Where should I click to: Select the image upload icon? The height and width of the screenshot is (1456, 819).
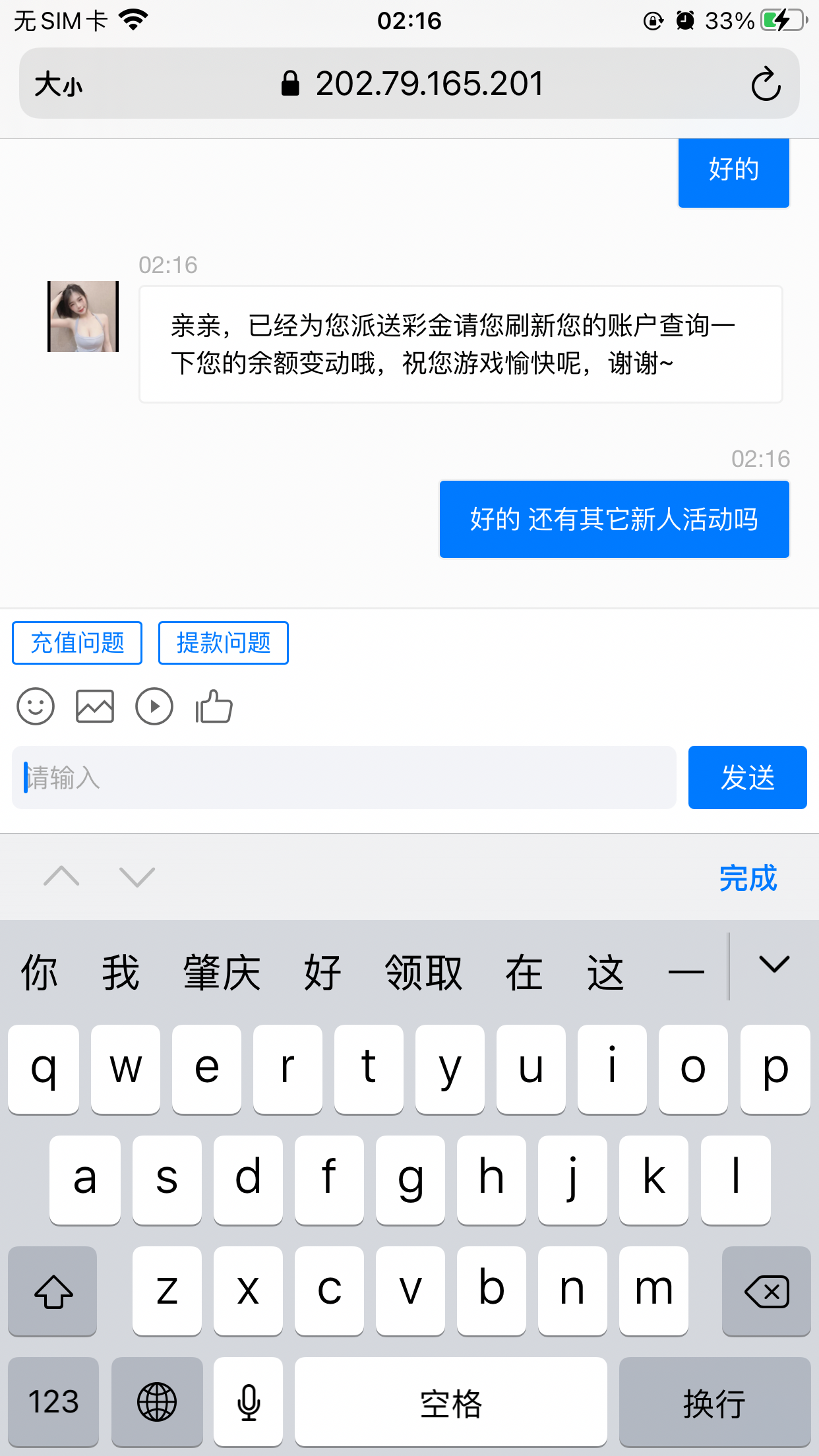(x=94, y=706)
